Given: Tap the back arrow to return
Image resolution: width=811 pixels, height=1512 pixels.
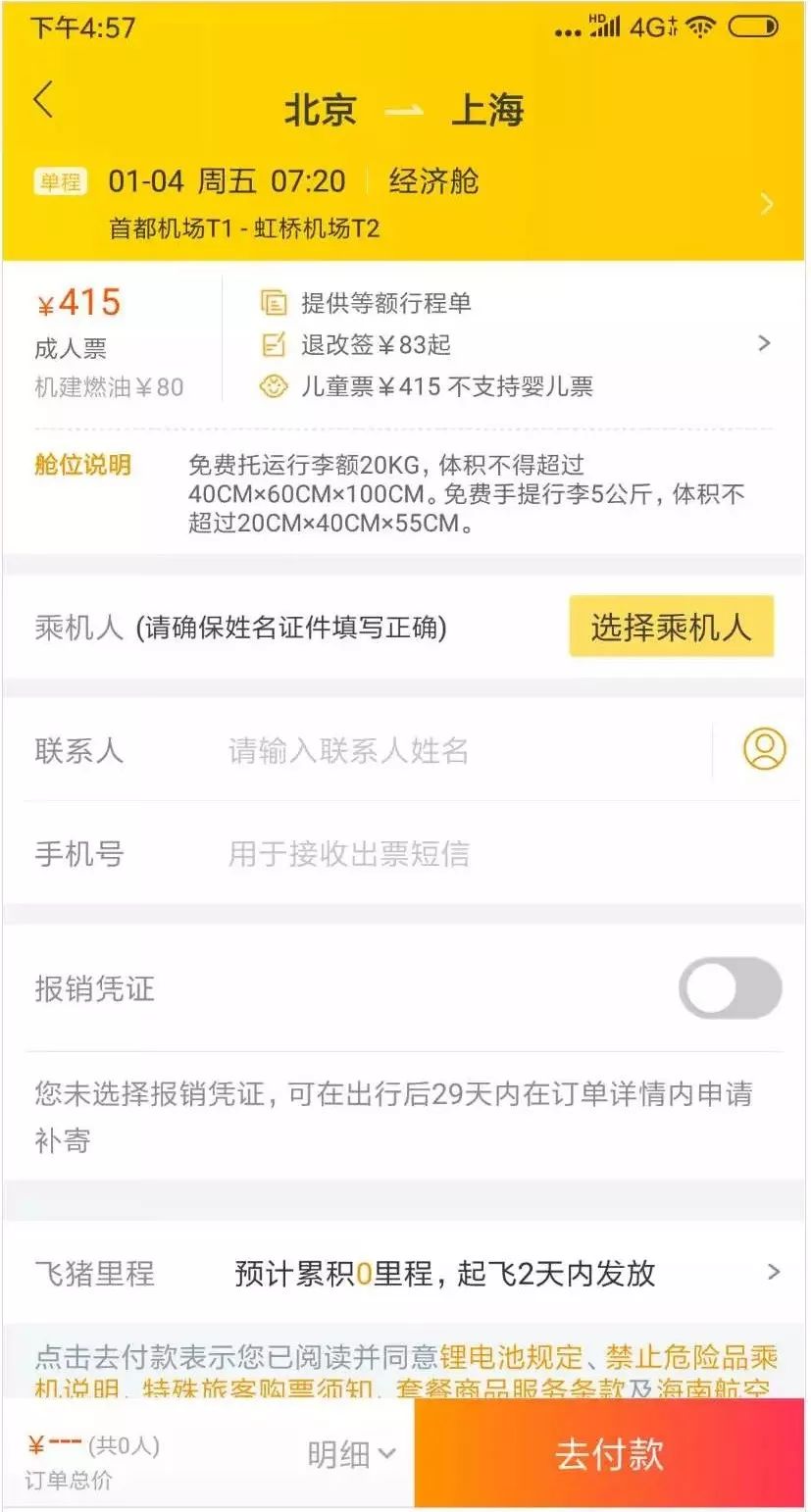Looking at the screenshot, I should 43,99.
